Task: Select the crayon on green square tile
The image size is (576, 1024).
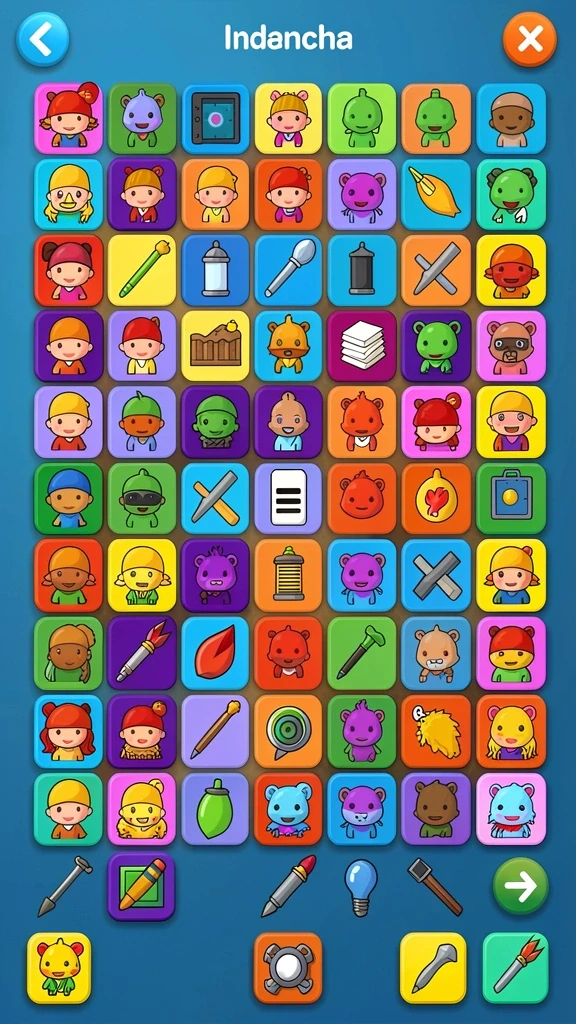Action: [142, 886]
